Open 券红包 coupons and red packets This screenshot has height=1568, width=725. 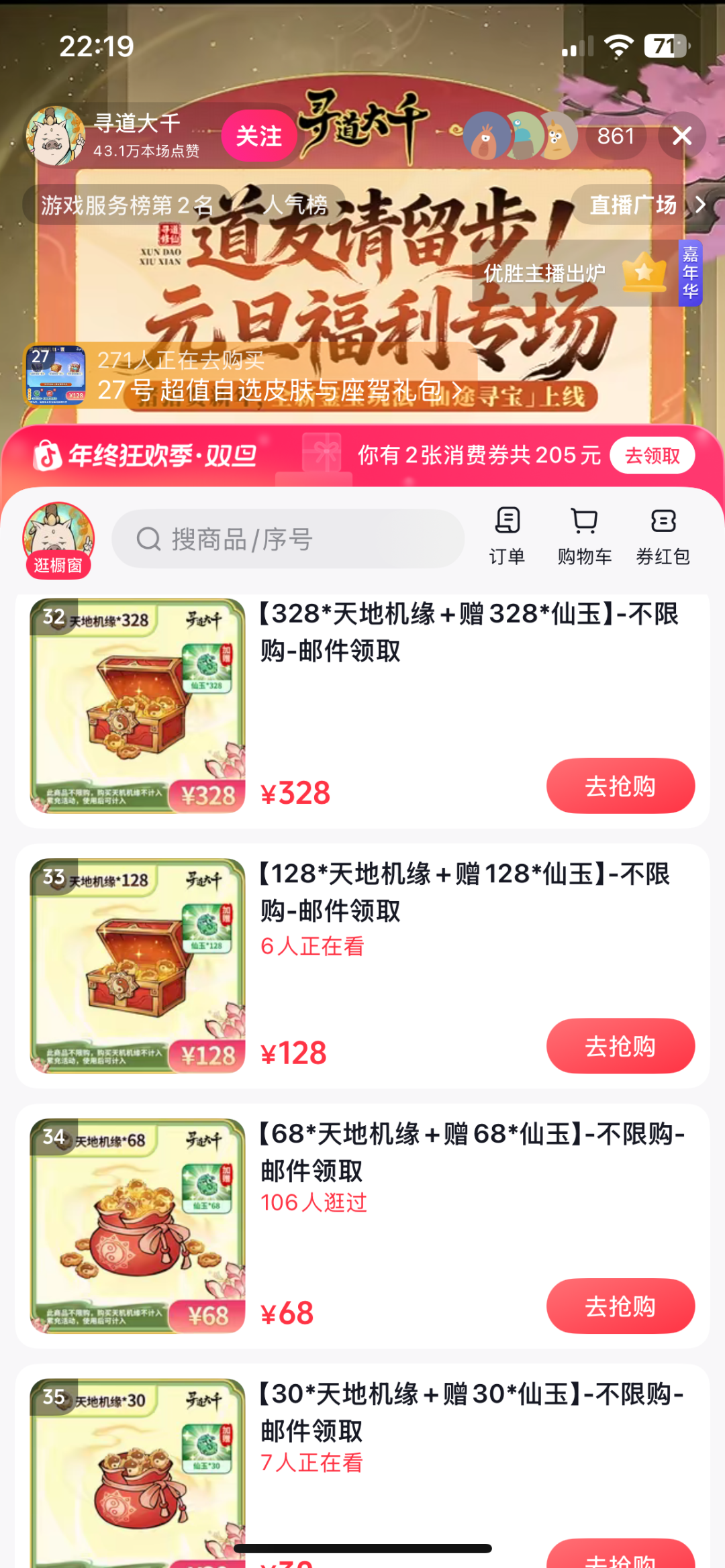click(x=663, y=537)
